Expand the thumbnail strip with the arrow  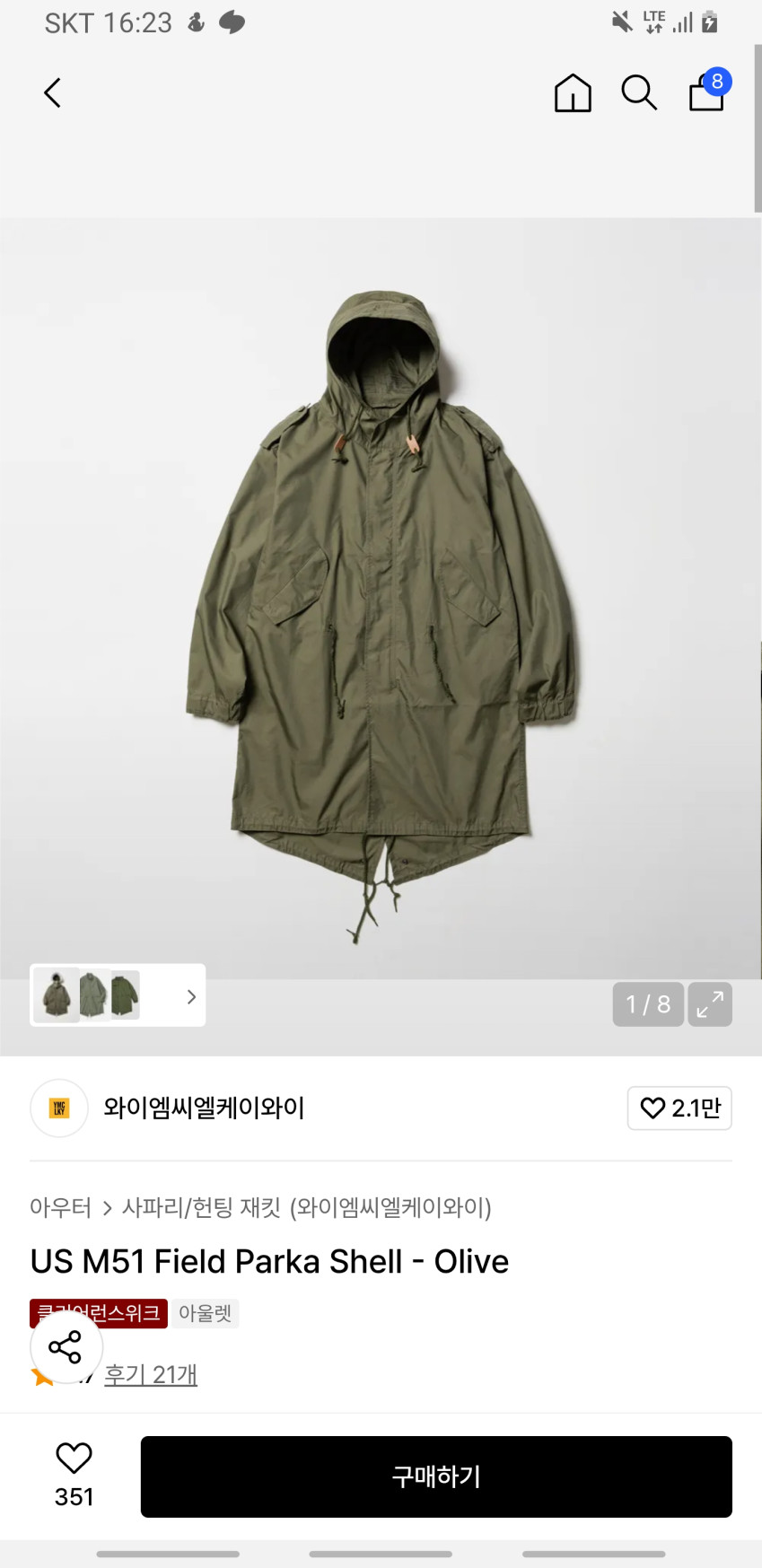tap(190, 996)
